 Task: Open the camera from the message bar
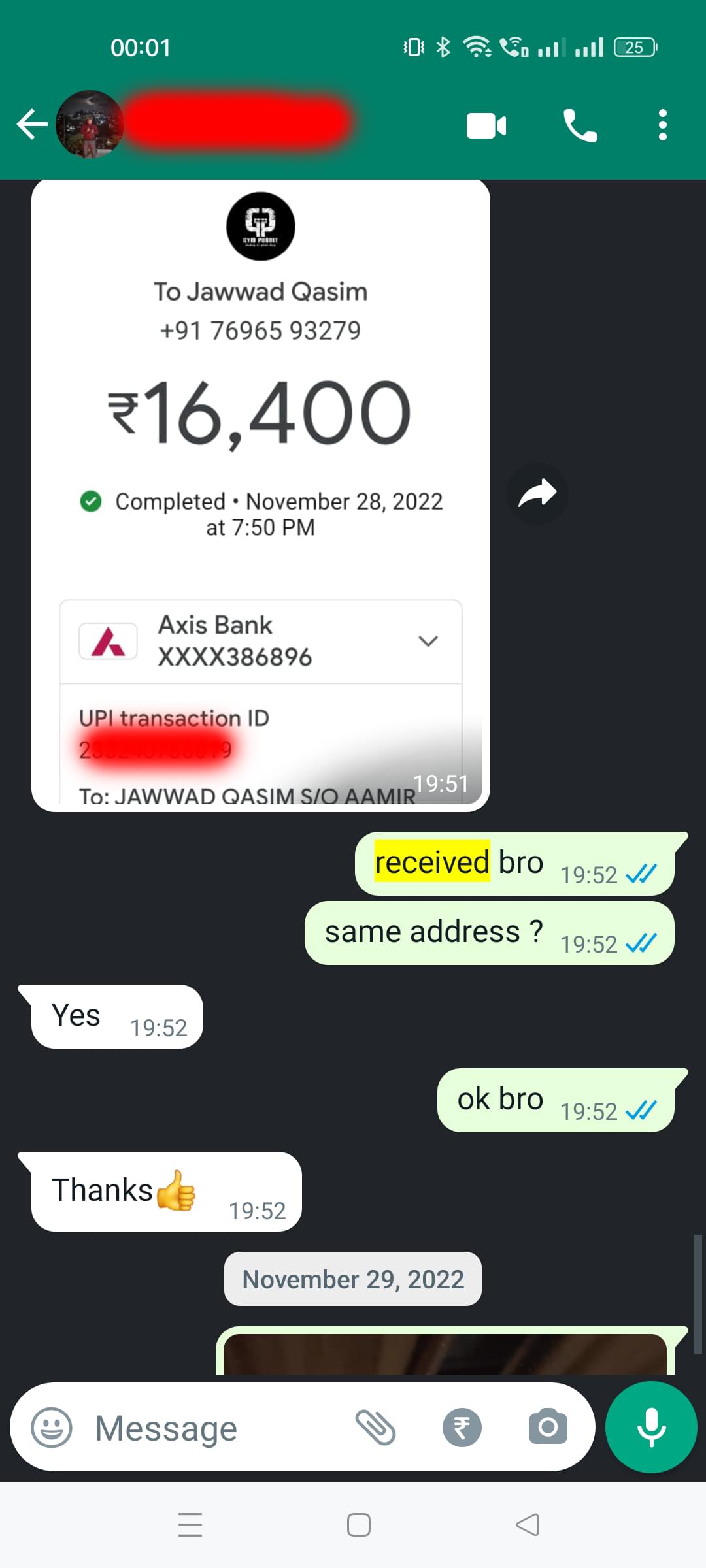548,1427
